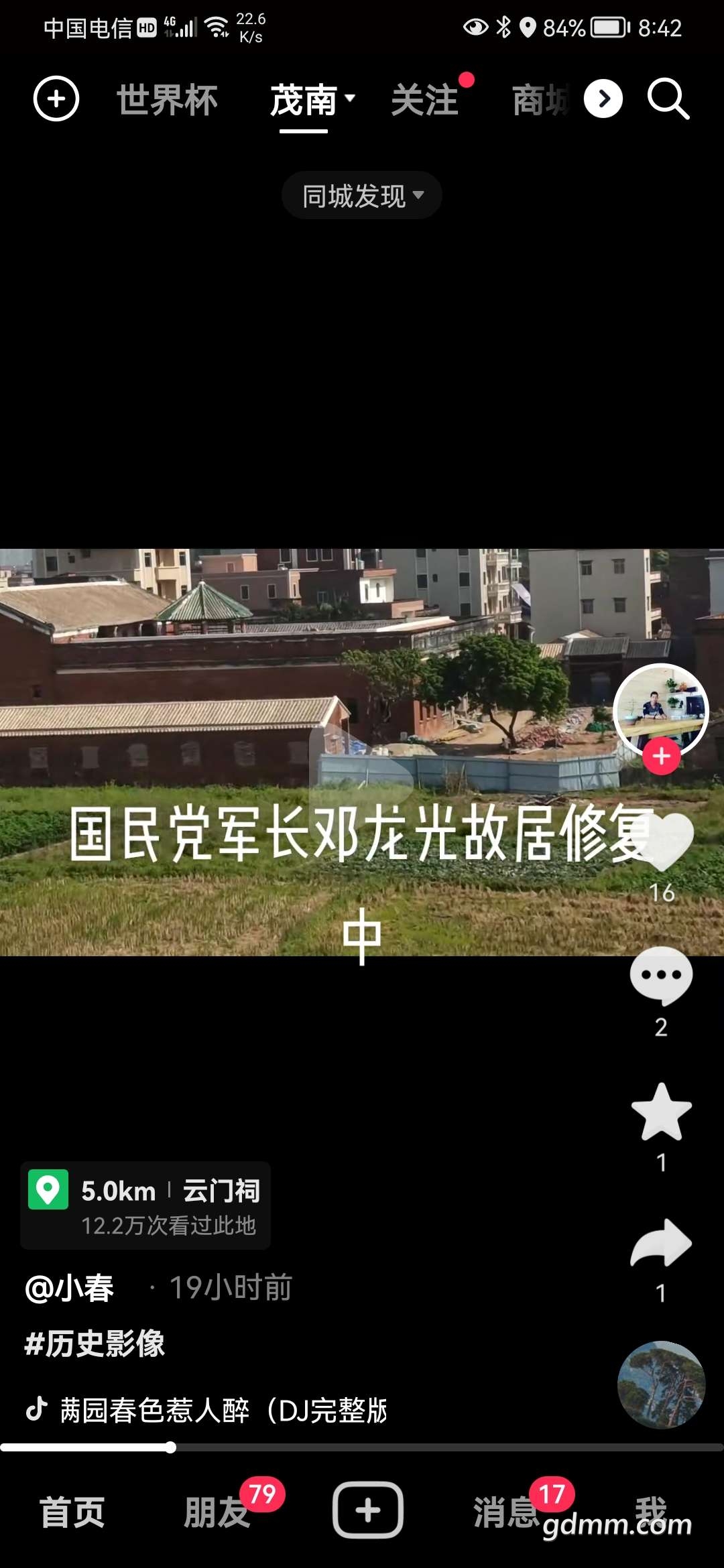Like this video with the heart
This screenshot has width=724, height=1568.
click(x=662, y=842)
